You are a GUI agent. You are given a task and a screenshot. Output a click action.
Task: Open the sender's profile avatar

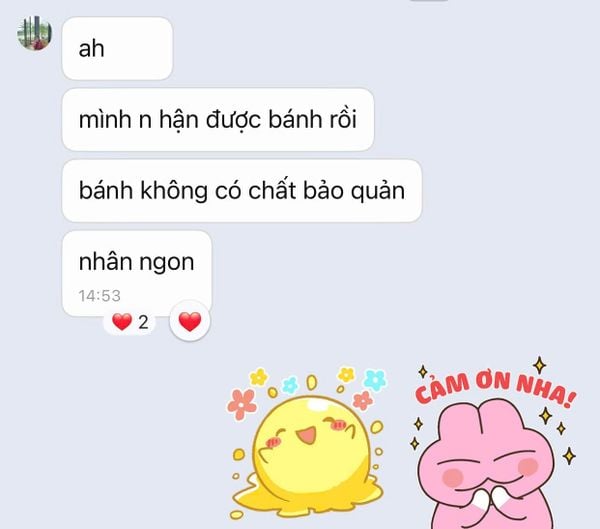[34, 33]
